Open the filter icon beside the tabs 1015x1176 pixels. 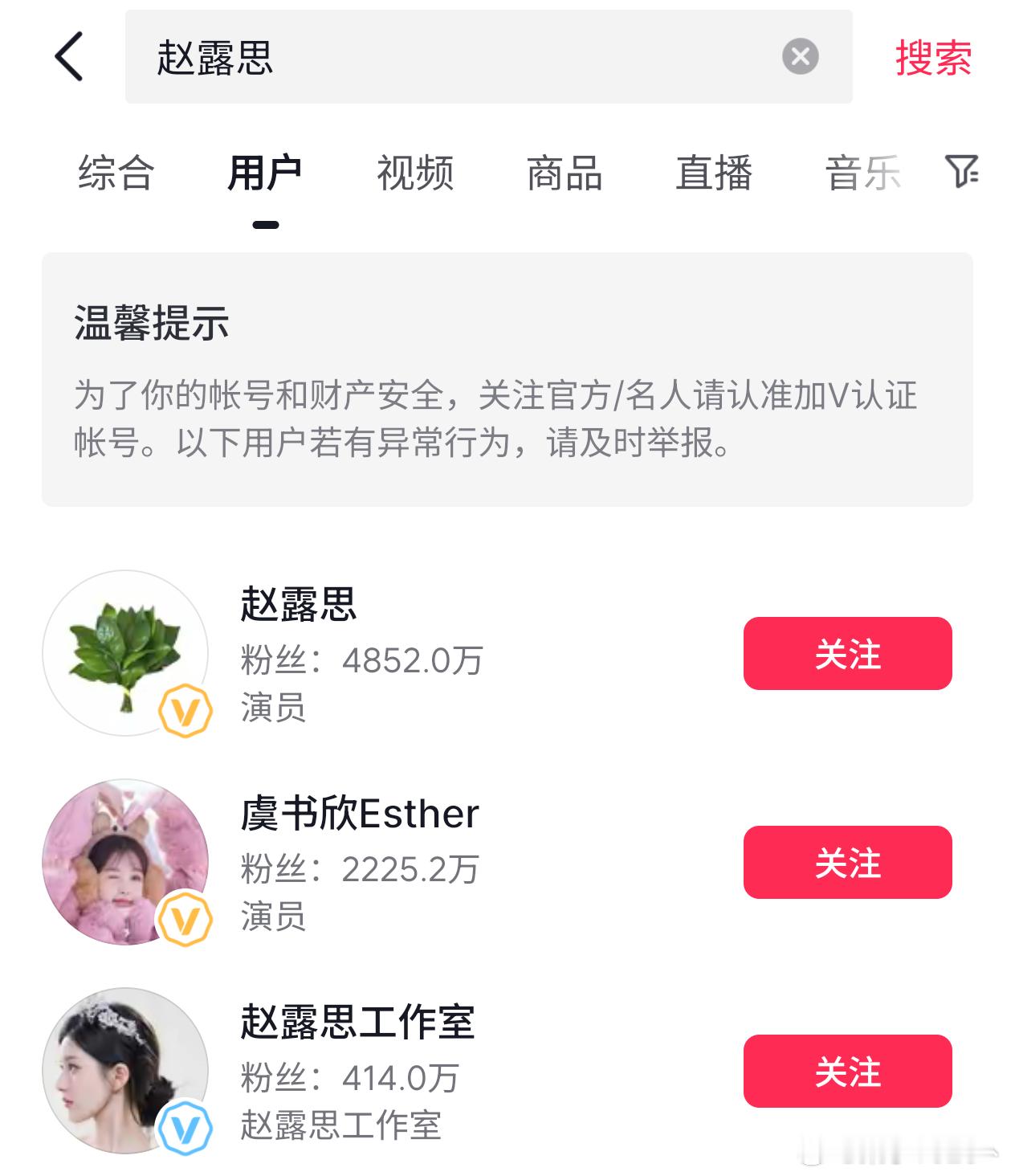click(x=961, y=171)
